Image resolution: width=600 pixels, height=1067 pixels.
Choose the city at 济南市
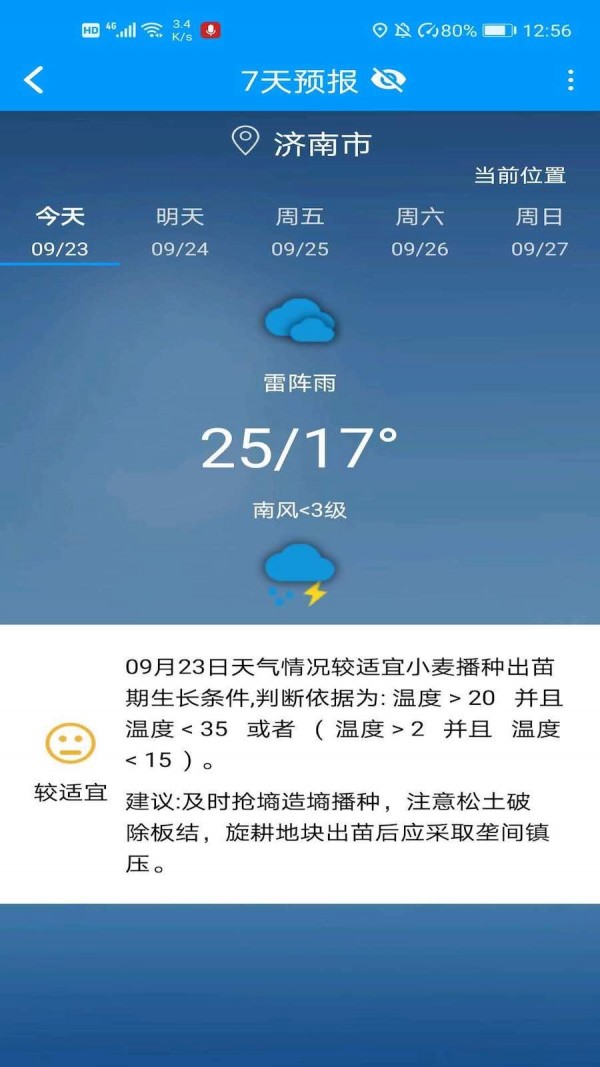302,143
